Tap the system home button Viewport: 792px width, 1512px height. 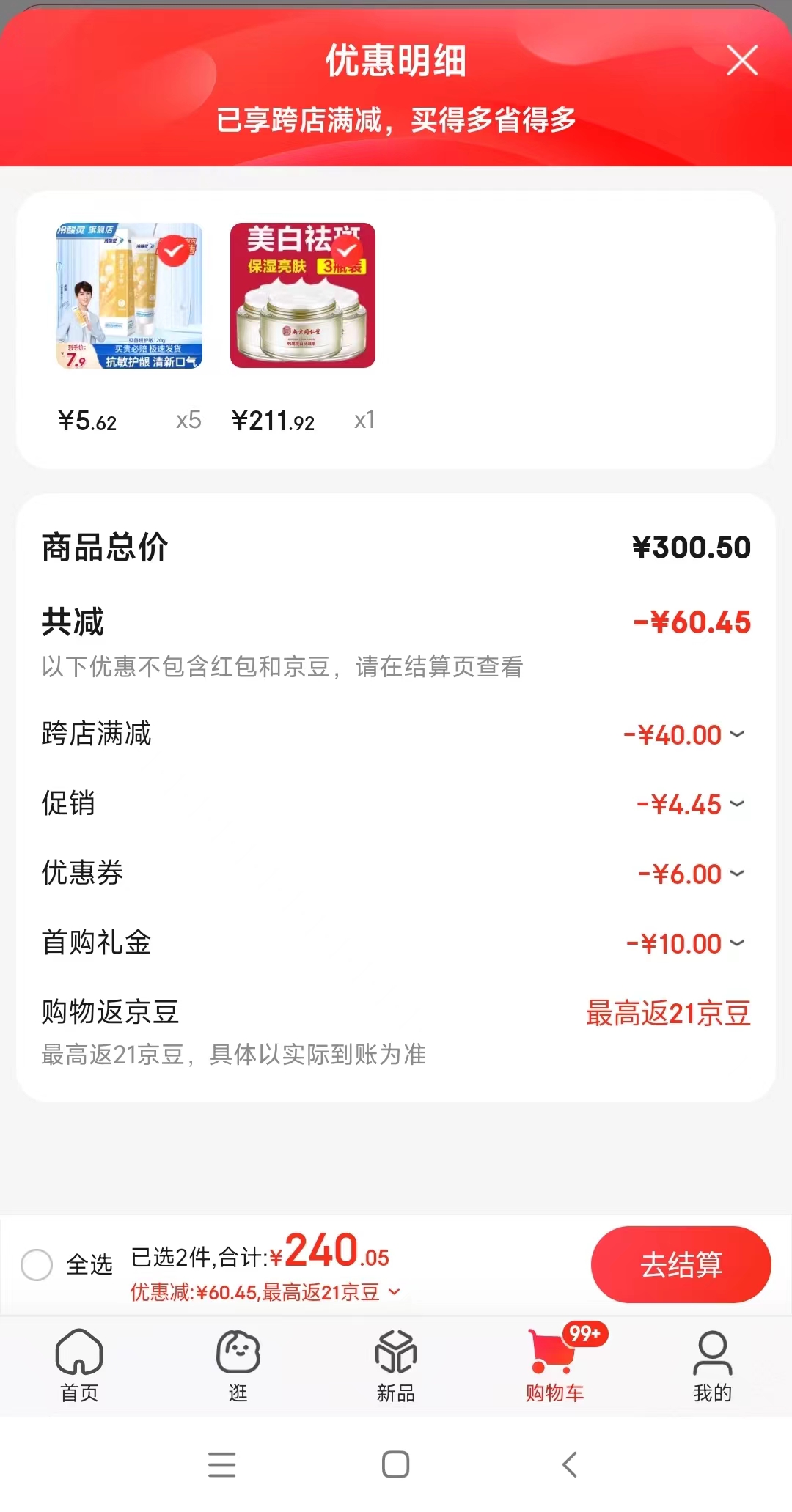pos(396,1464)
